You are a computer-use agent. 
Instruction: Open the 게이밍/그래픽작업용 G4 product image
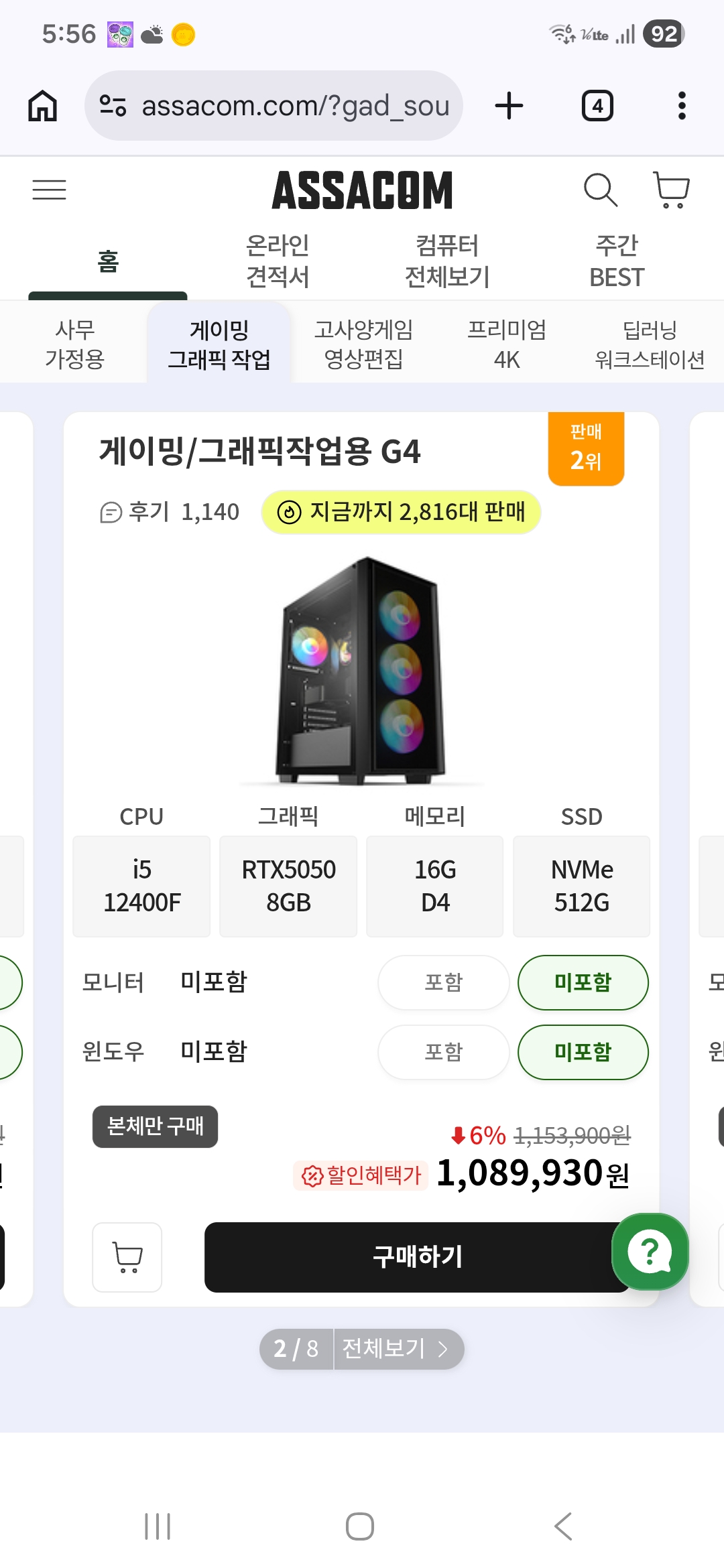(361, 670)
